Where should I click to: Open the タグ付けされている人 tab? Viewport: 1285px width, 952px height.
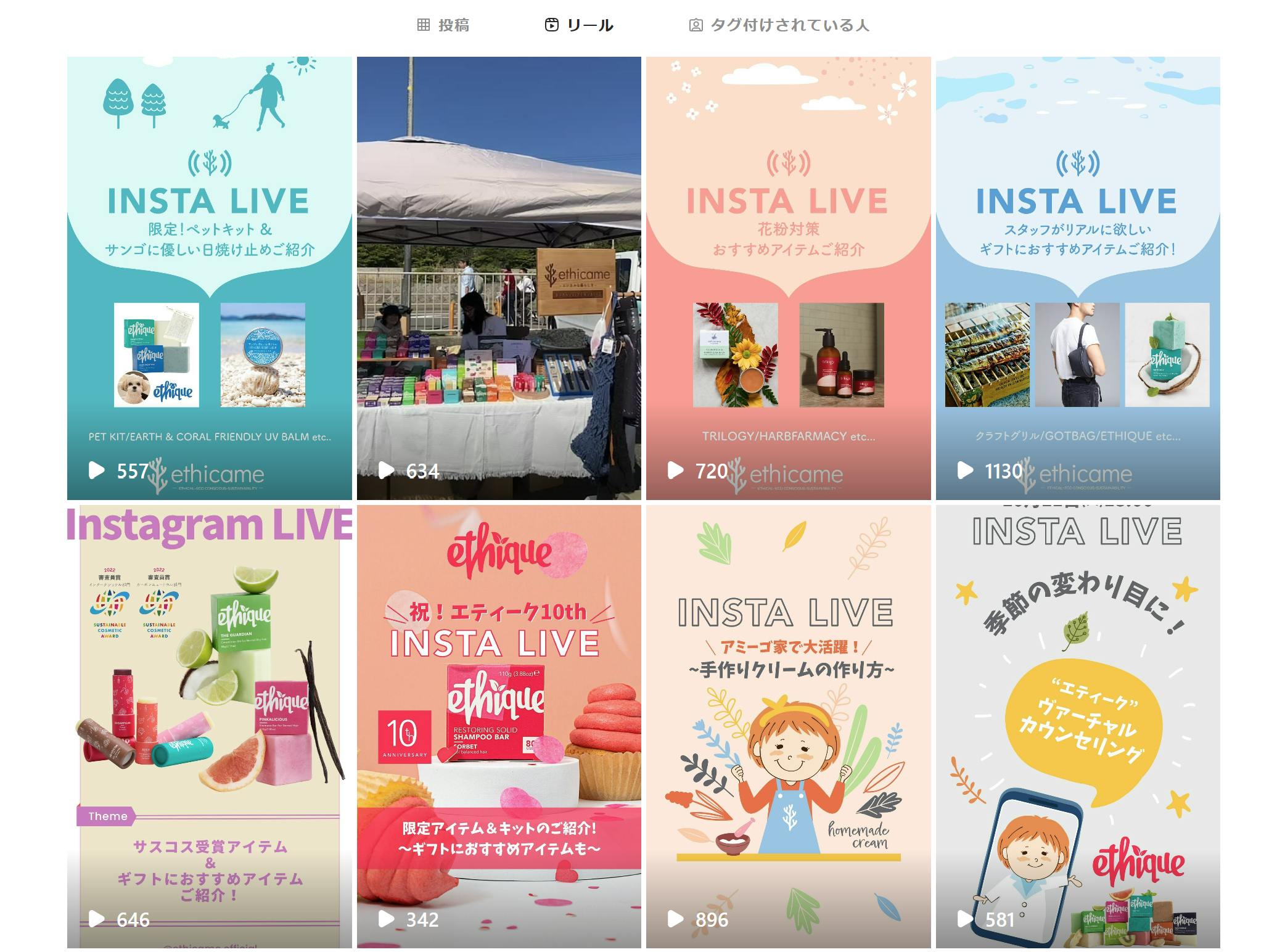tap(779, 25)
